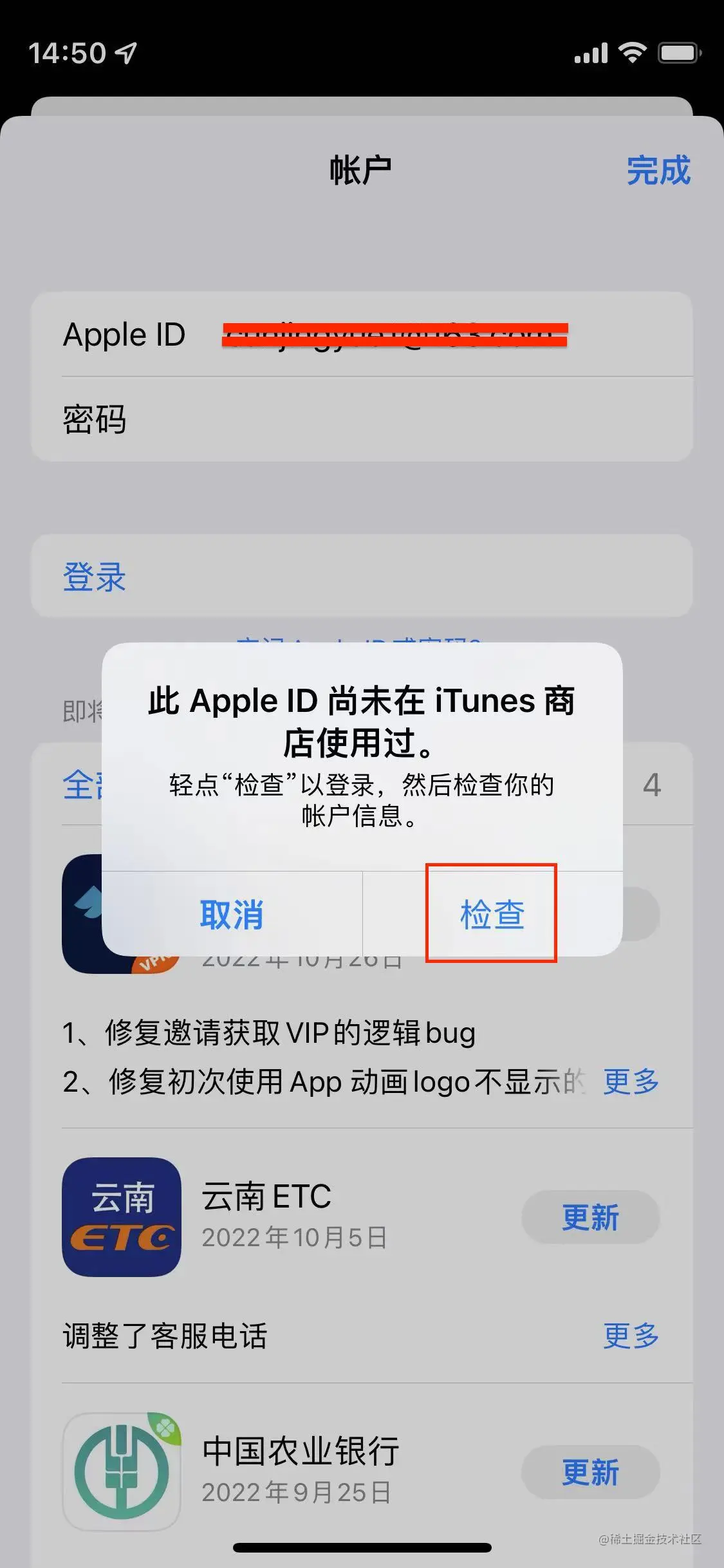724x1568 pixels.
Task: Expand 更多 for the VIP bug fix notes
Action: click(631, 1081)
